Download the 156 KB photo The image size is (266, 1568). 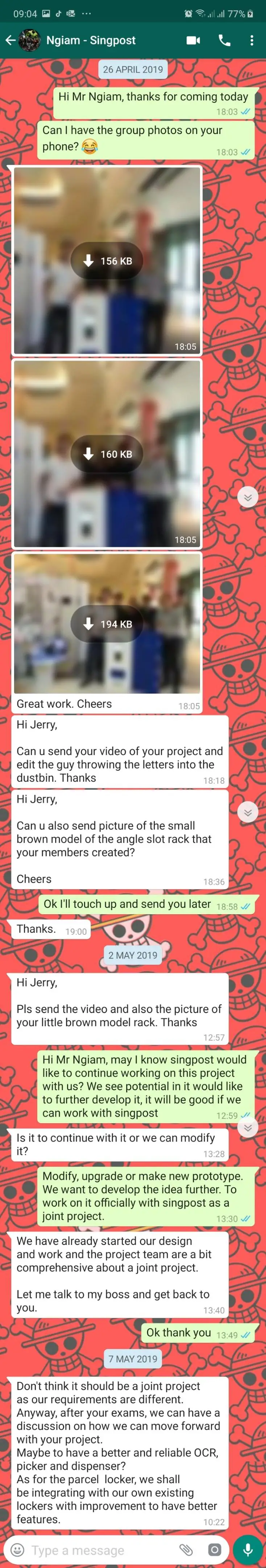click(107, 261)
